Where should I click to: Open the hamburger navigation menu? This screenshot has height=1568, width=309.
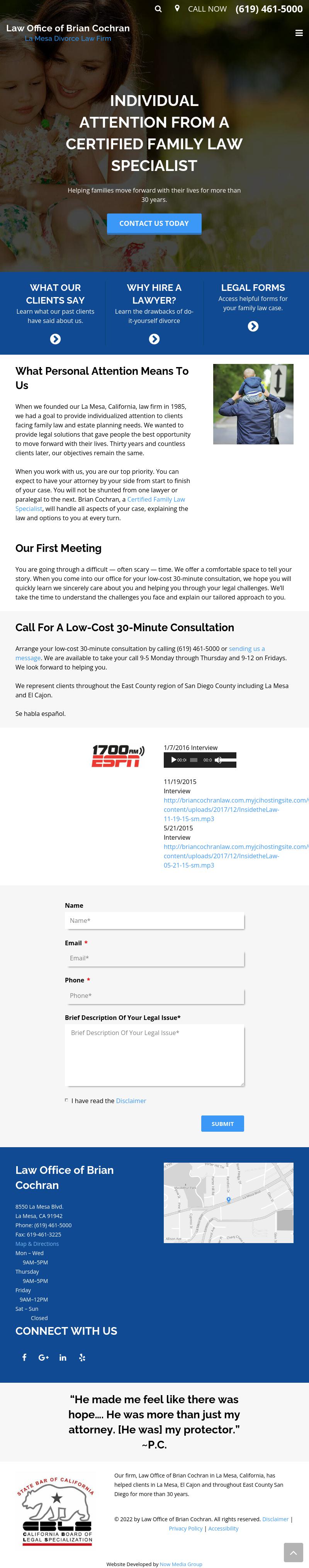pos(299,33)
